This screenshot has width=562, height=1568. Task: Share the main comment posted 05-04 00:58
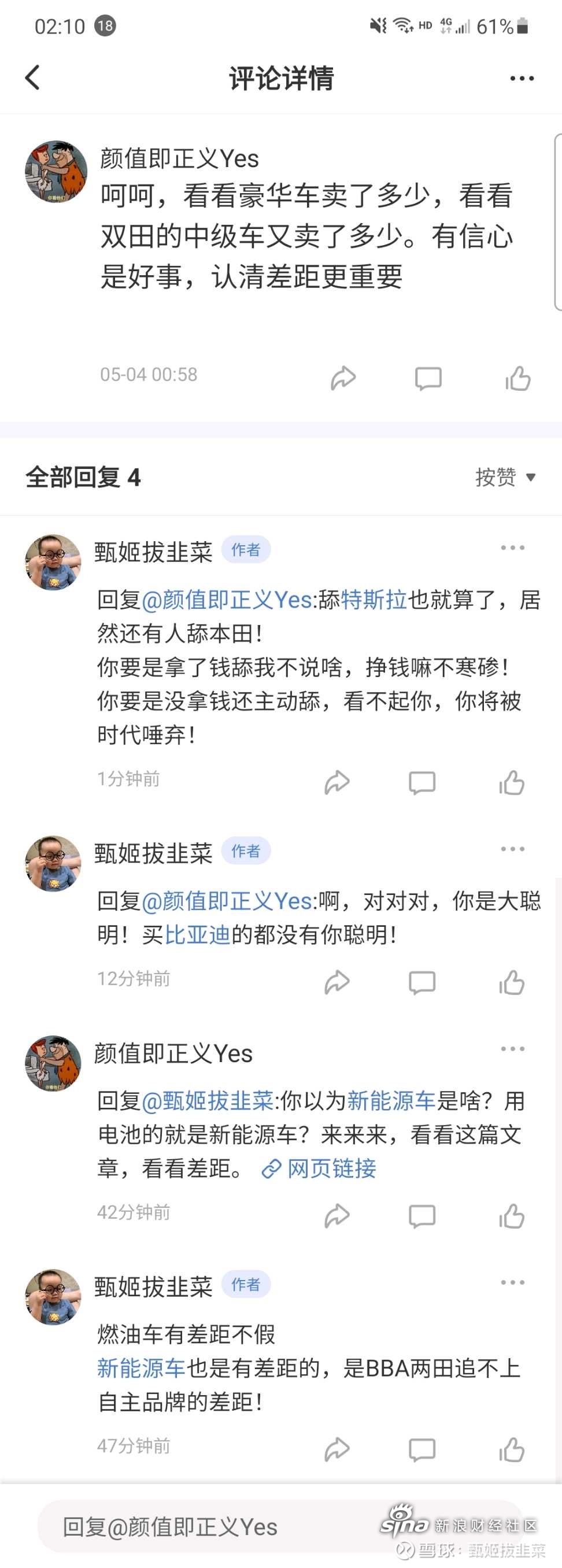tap(343, 378)
